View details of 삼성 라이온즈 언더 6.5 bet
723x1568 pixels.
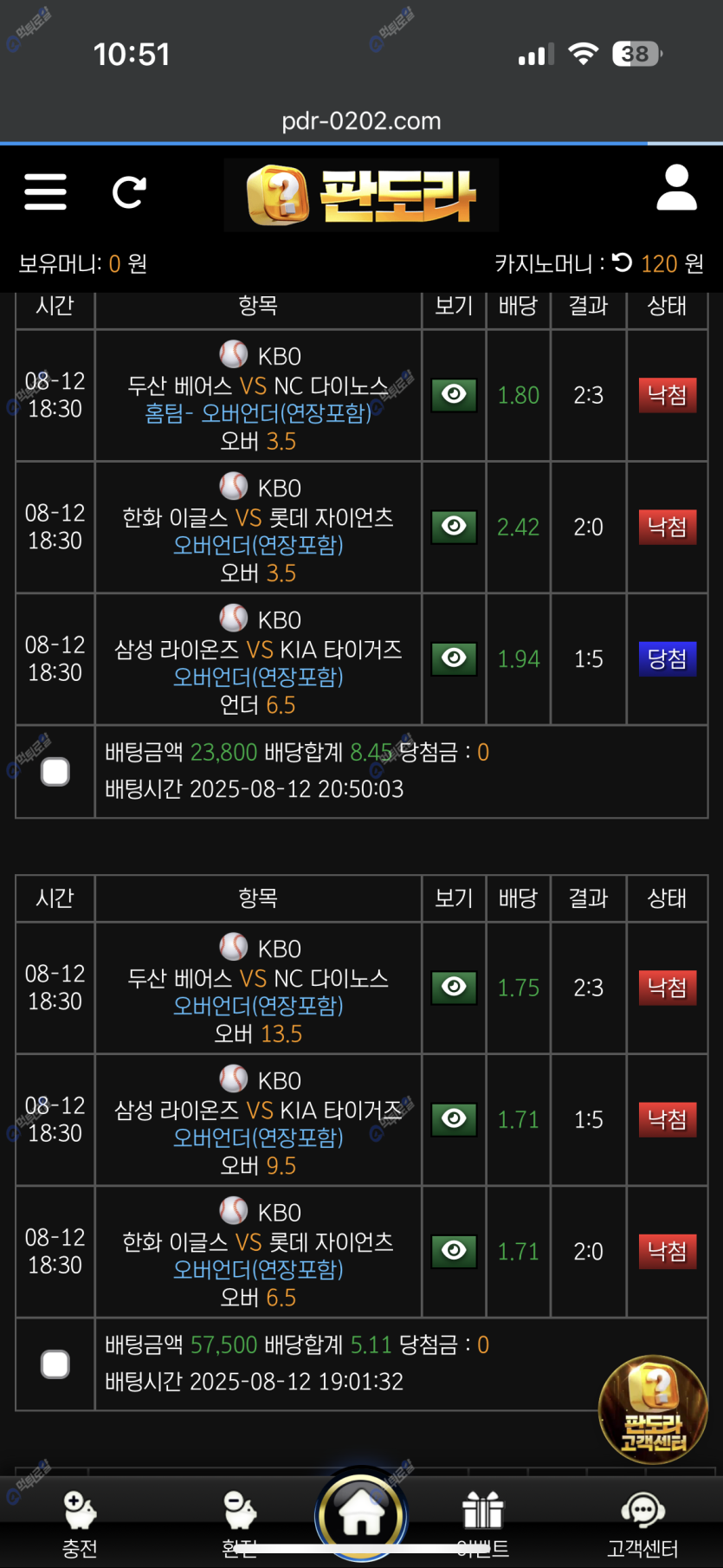[454, 658]
